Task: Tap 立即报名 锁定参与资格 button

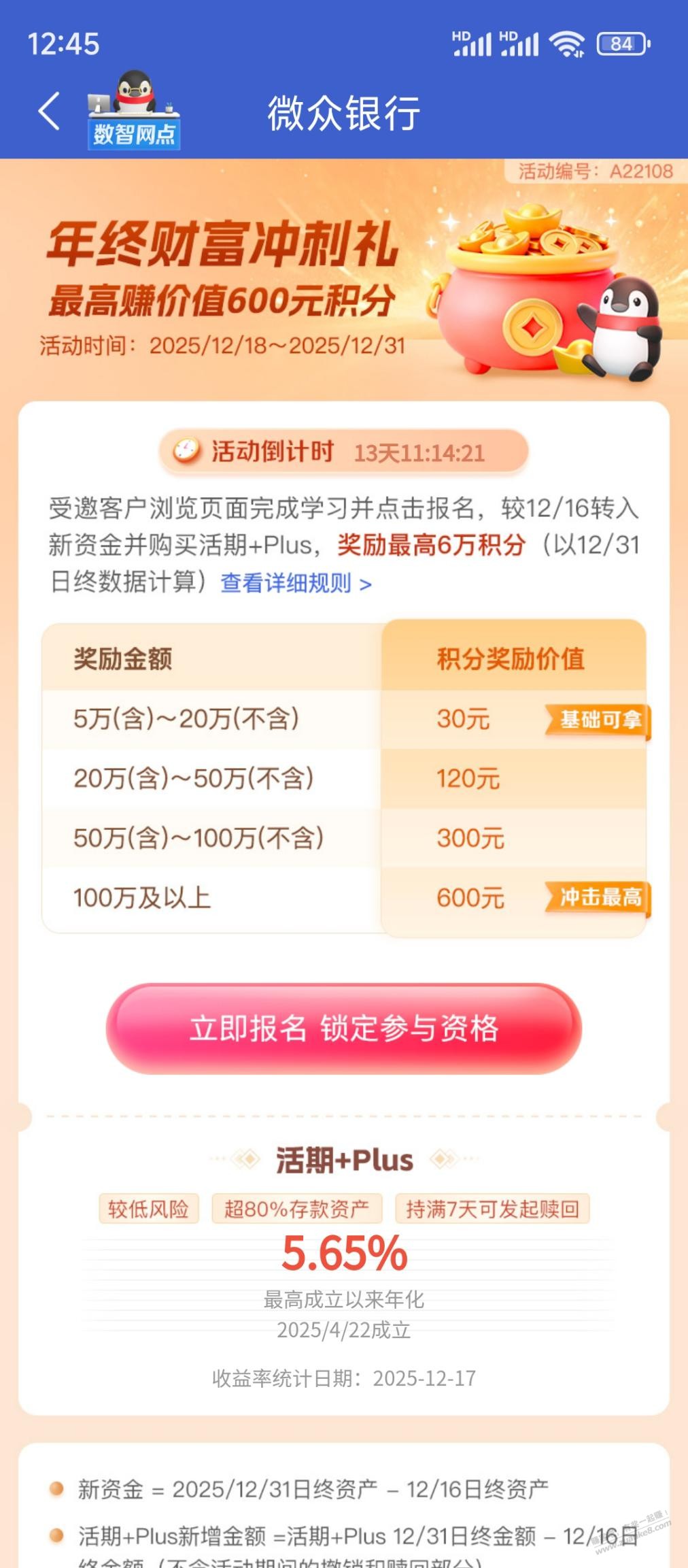Action: tap(343, 1028)
